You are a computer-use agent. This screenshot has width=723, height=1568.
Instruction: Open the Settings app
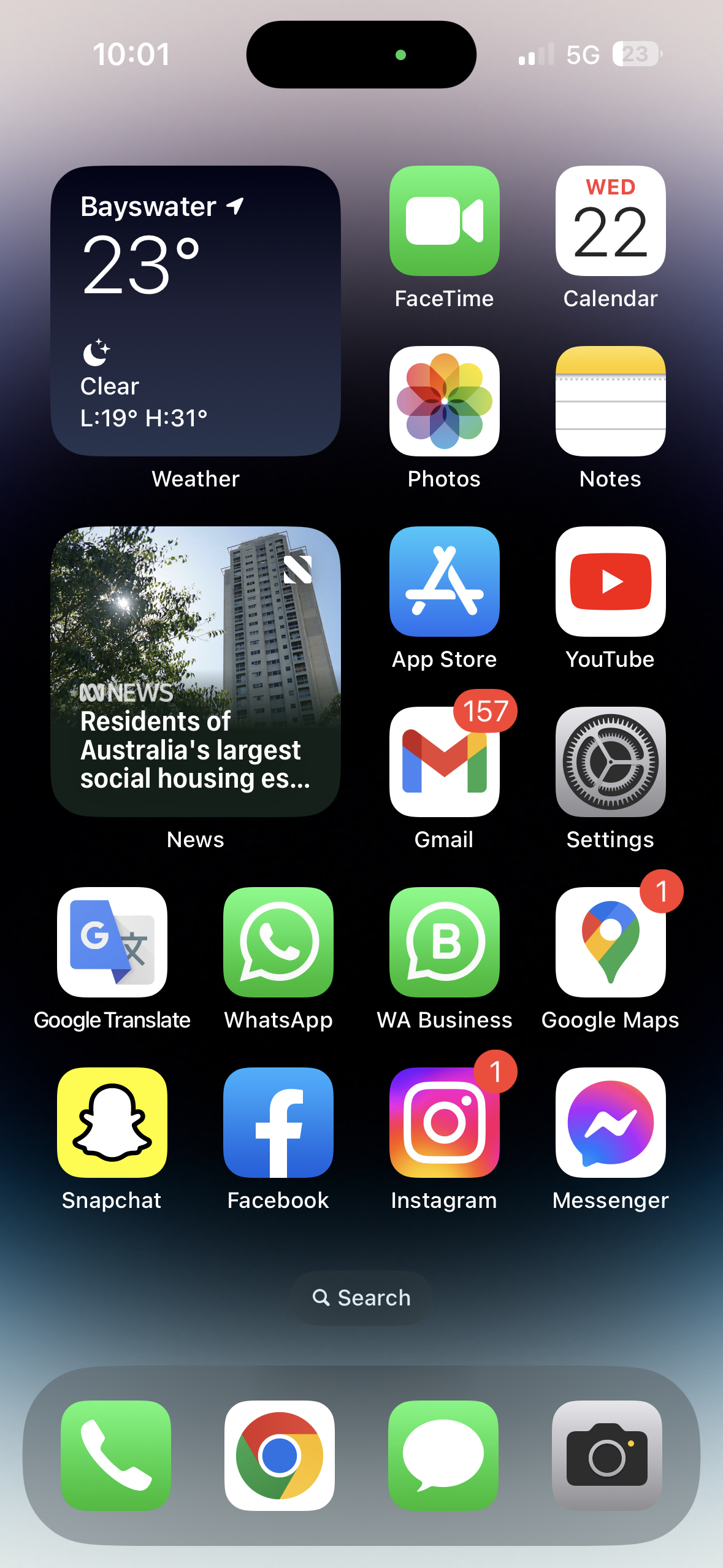pyautogui.click(x=610, y=762)
